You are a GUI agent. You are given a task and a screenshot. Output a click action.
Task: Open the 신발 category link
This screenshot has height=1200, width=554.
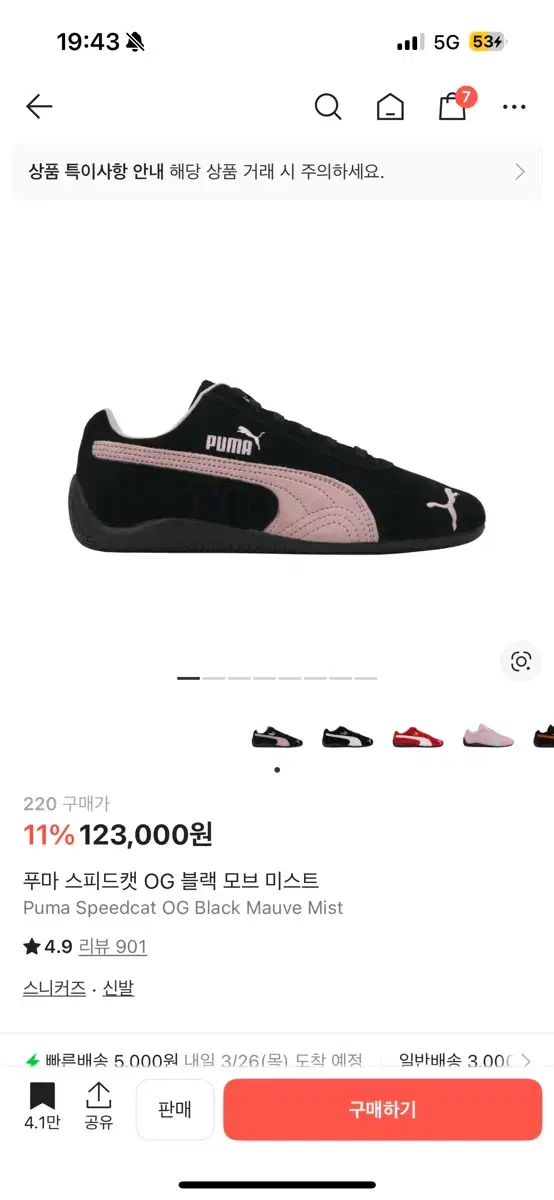tap(118, 988)
